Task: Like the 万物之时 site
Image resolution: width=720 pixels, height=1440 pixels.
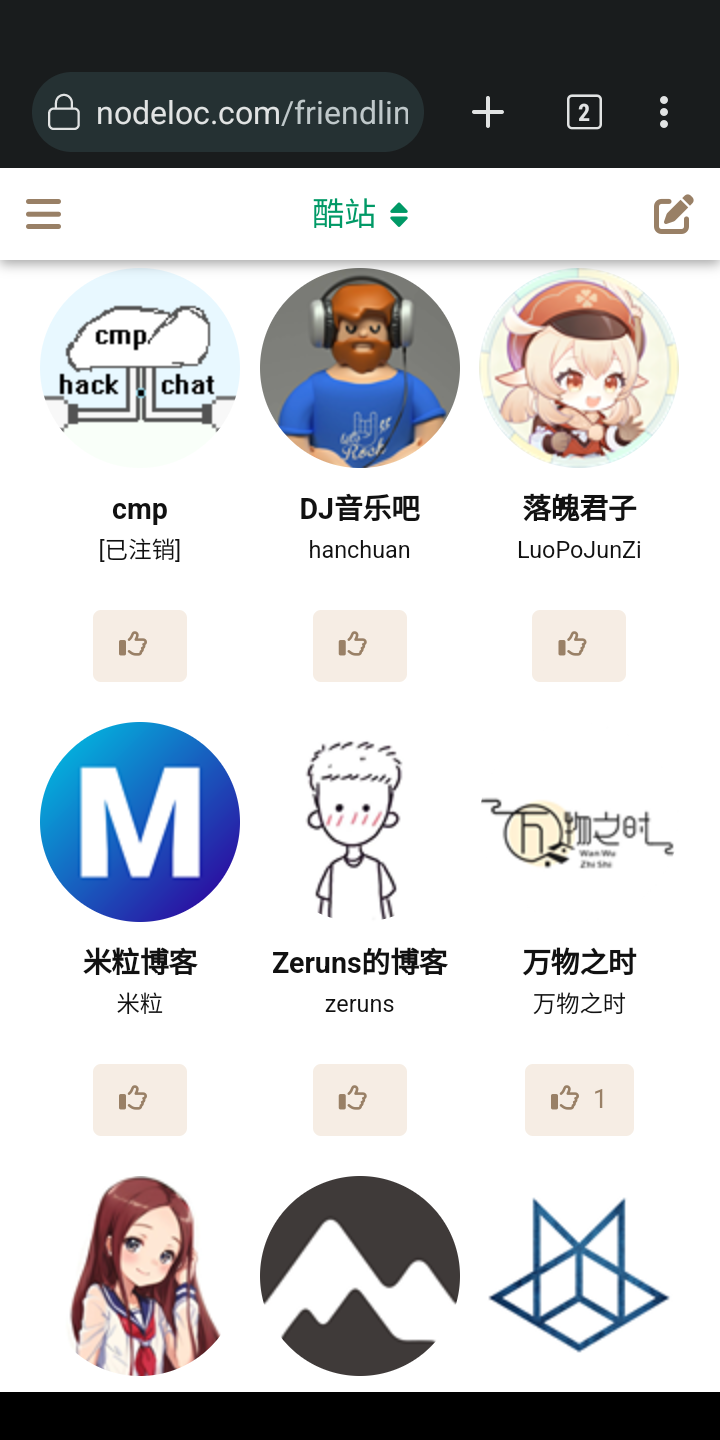Action: click(579, 1100)
